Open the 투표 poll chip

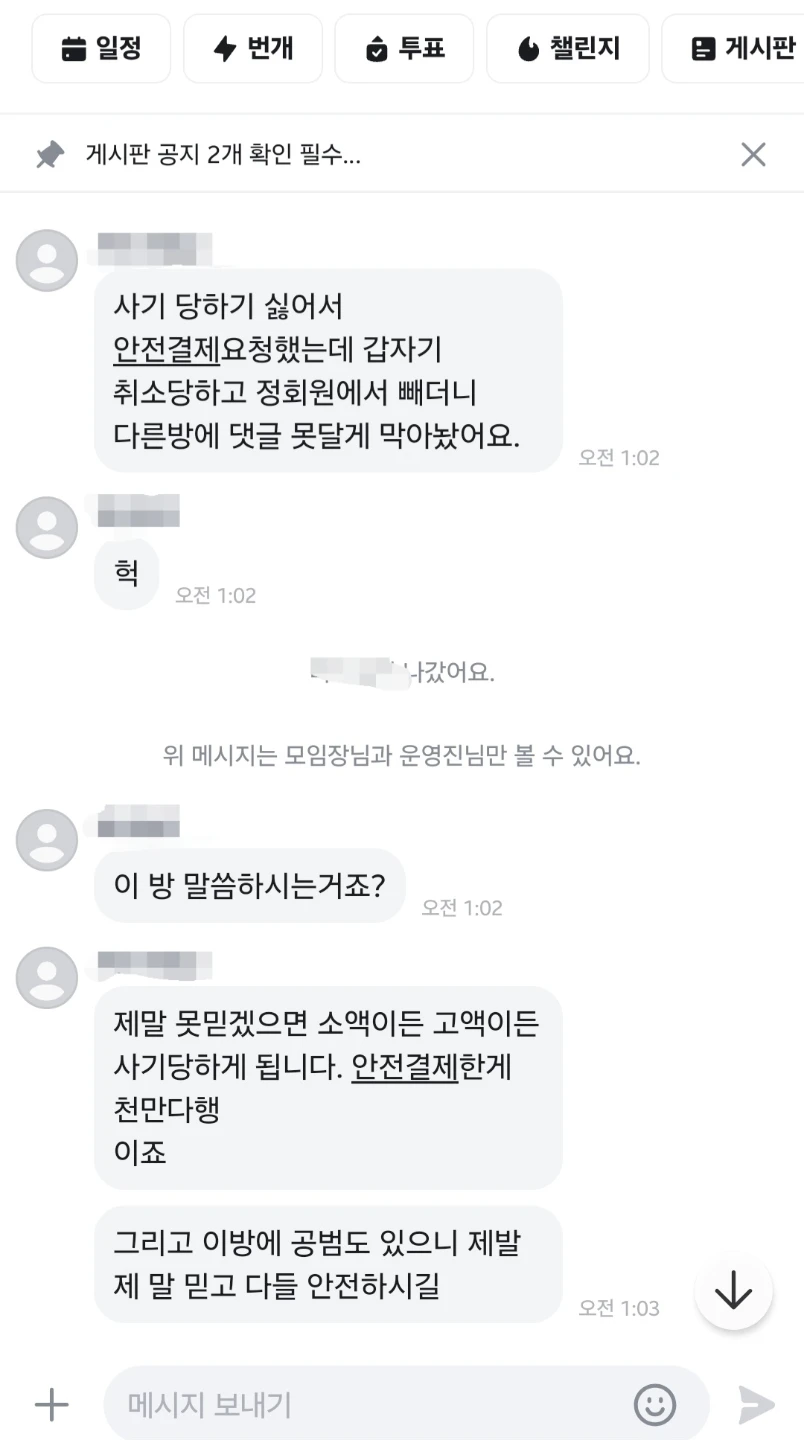404,48
